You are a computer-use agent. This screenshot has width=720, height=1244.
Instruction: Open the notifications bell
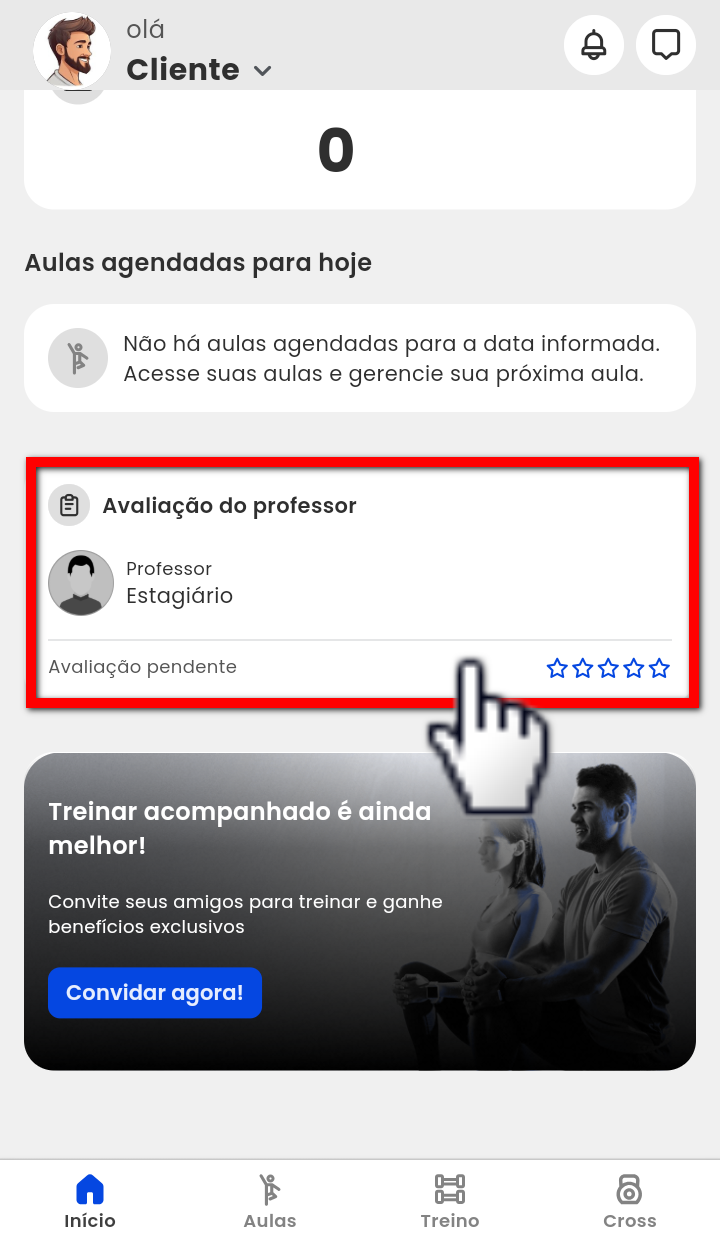tap(594, 45)
